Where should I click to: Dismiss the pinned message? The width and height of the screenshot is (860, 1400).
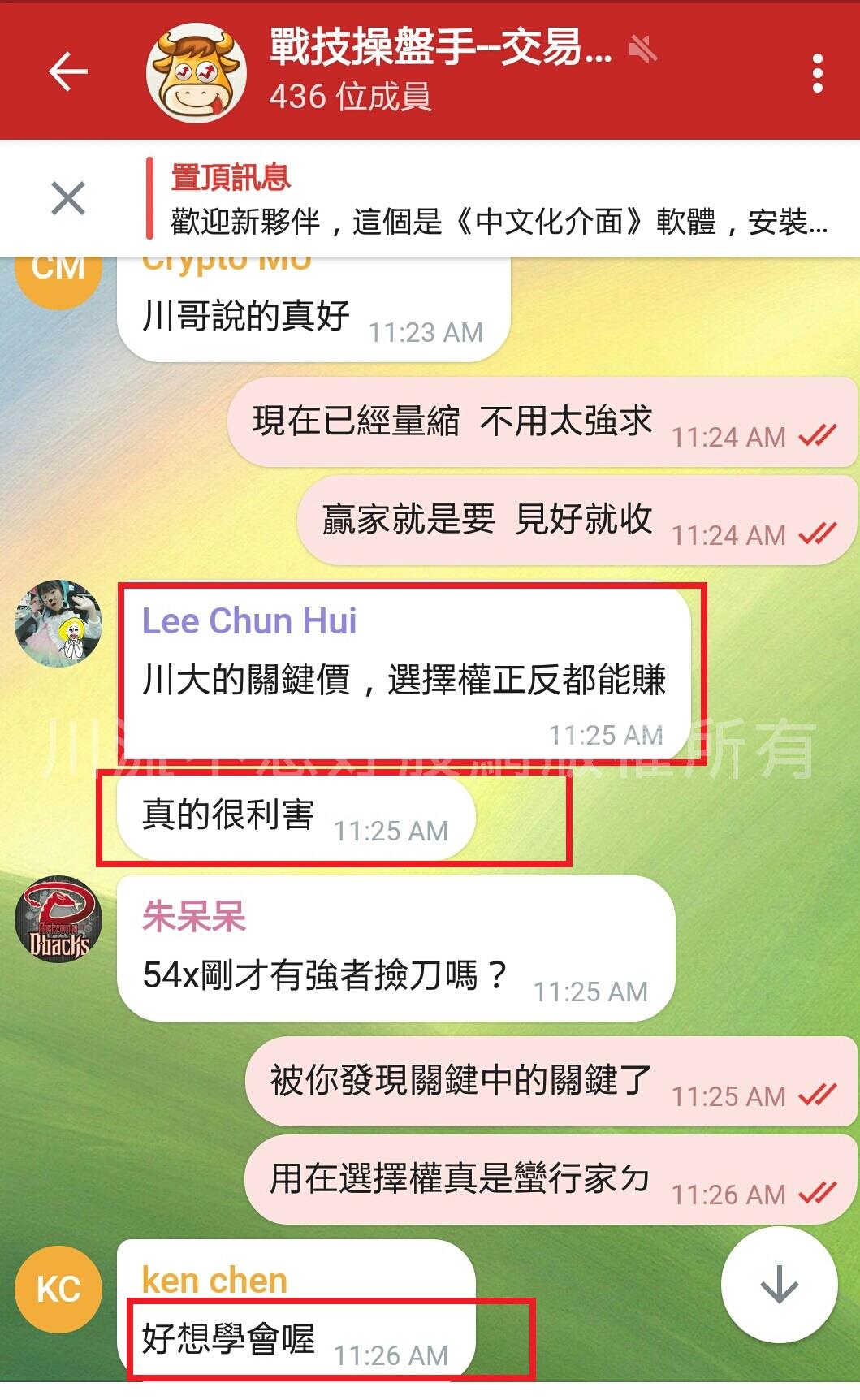pos(68,198)
